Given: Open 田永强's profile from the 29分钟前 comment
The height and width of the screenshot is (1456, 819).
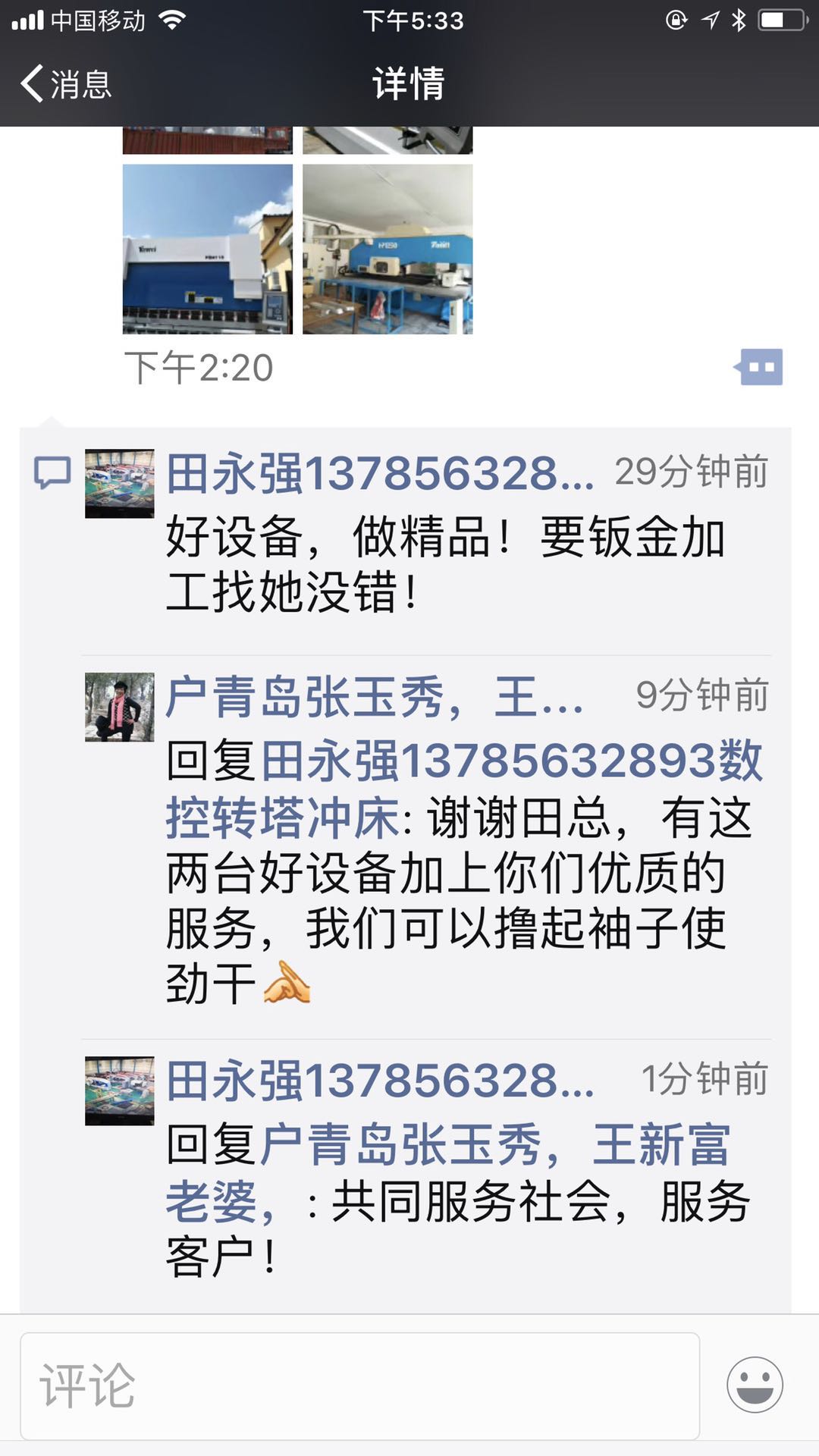Looking at the screenshot, I should point(379,474).
